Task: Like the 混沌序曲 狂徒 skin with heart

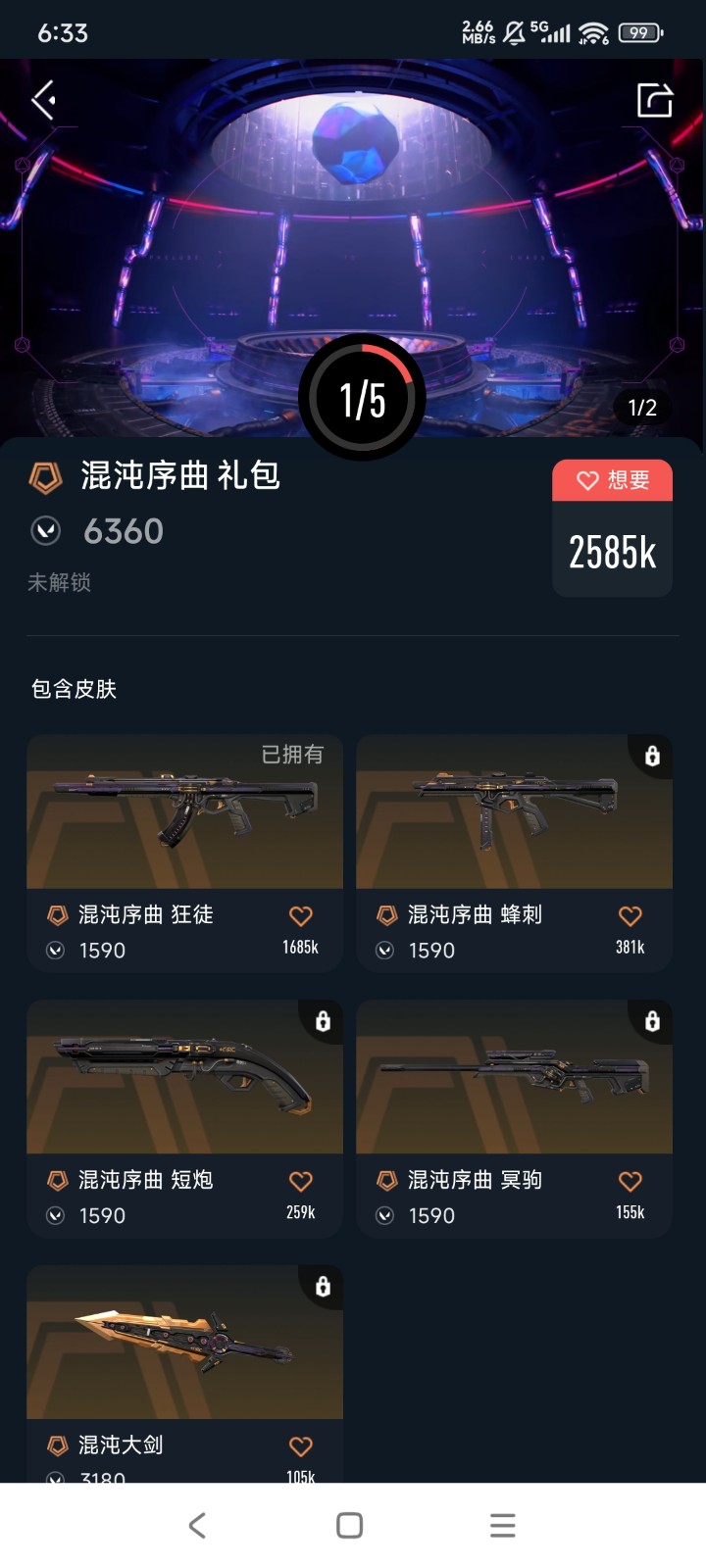Action: tap(300, 916)
